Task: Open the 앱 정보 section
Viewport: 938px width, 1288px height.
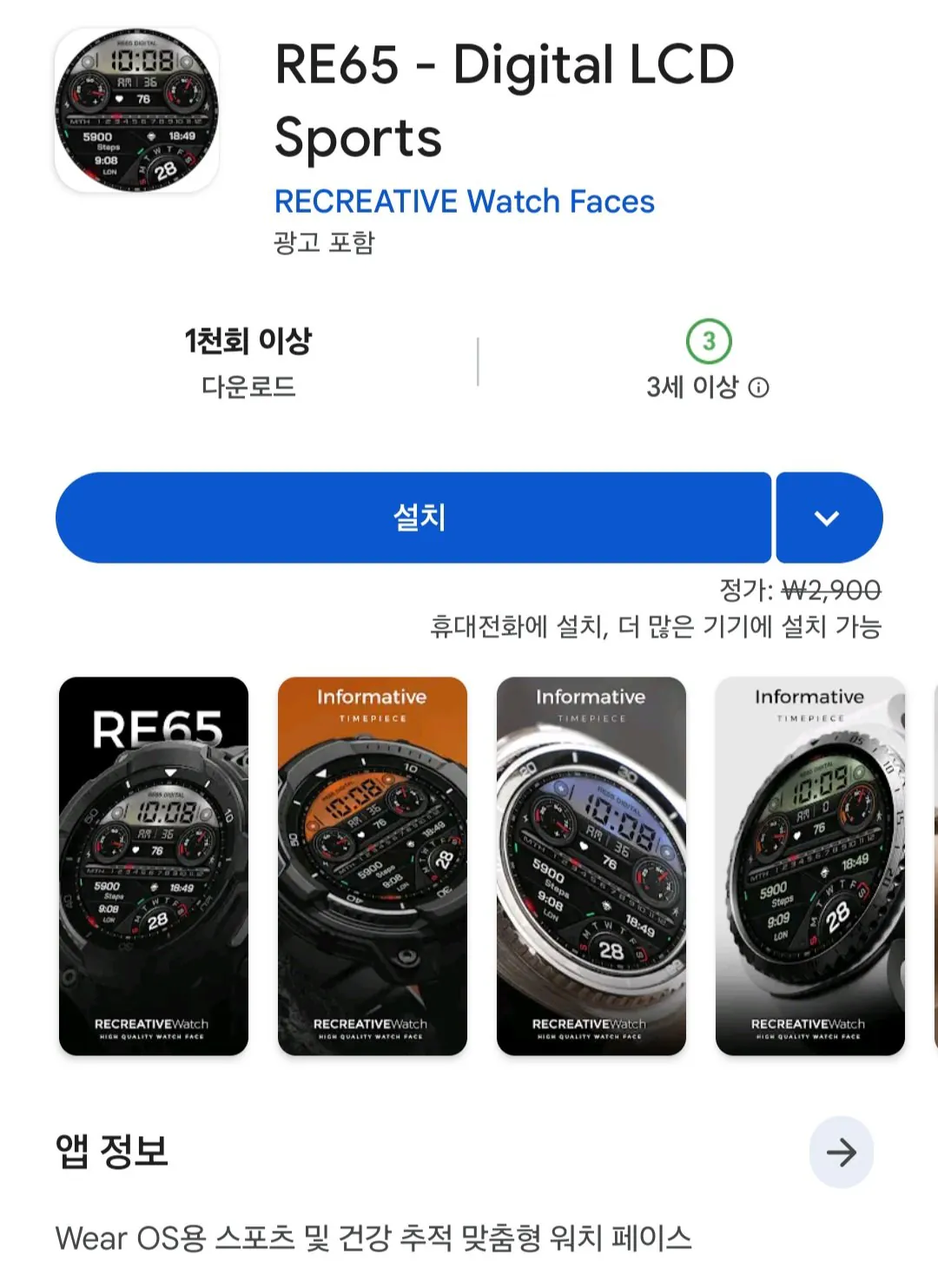Action: [x=112, y=1153]
